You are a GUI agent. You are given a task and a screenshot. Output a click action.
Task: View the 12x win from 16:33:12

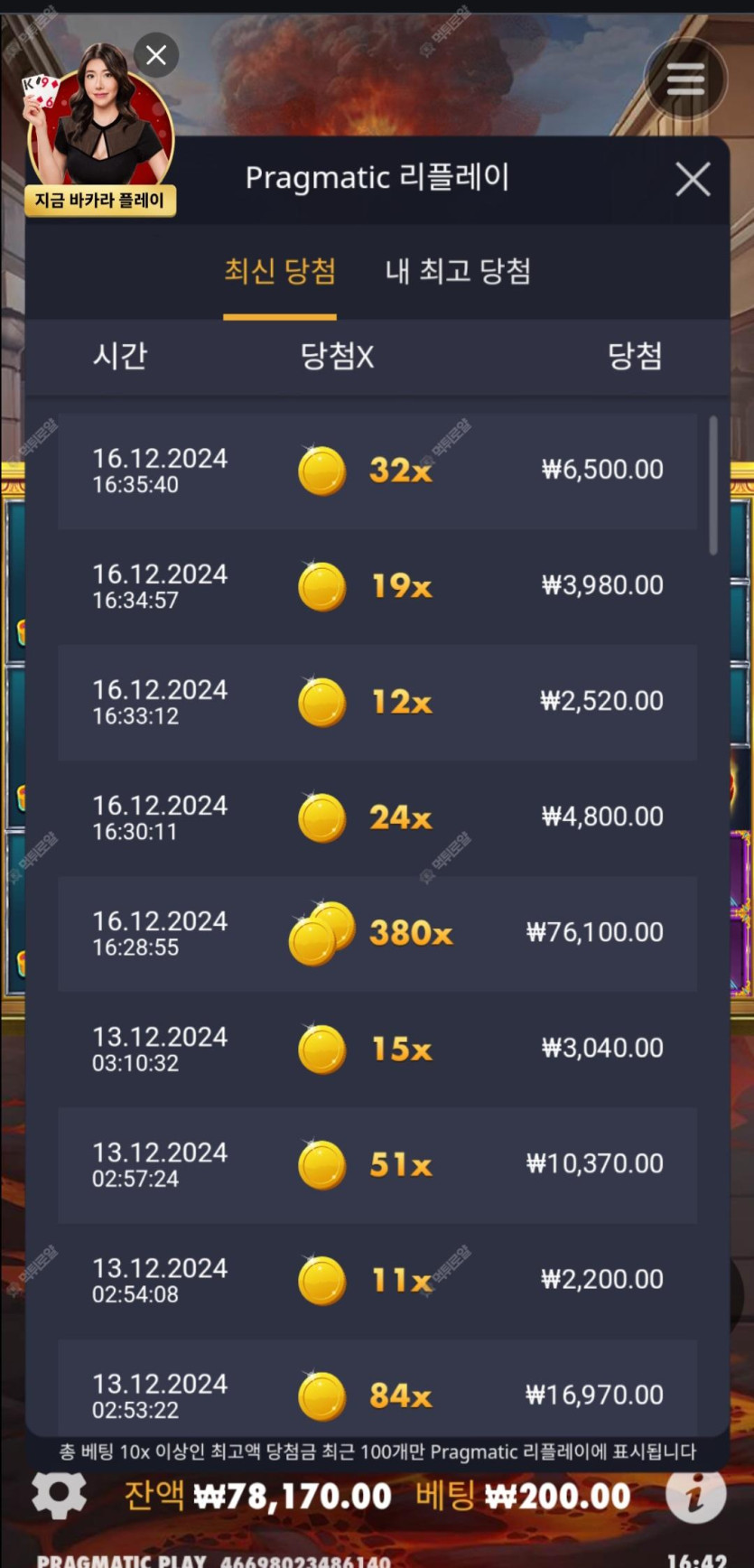pyautogui.click(x=377, y=702)
